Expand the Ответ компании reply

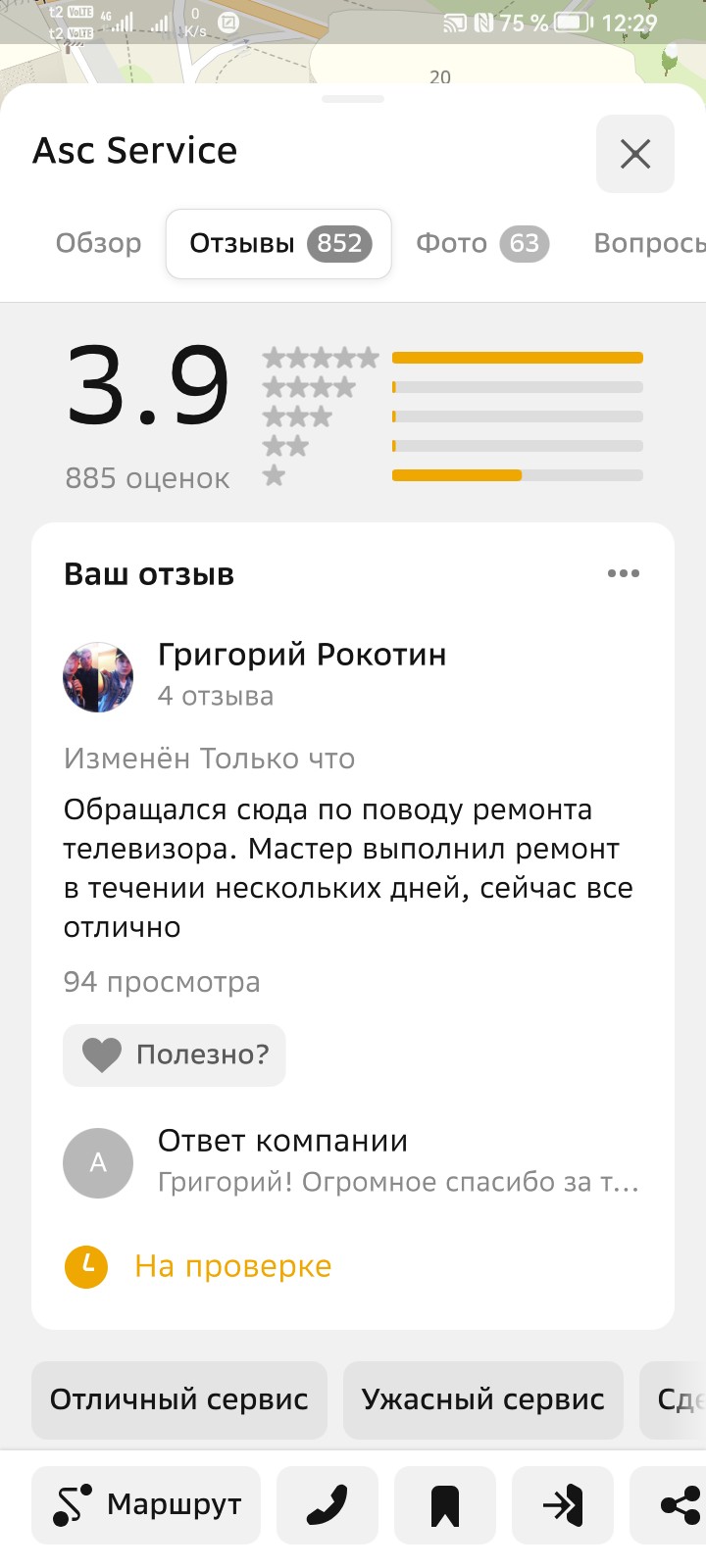coord(398,1162)
